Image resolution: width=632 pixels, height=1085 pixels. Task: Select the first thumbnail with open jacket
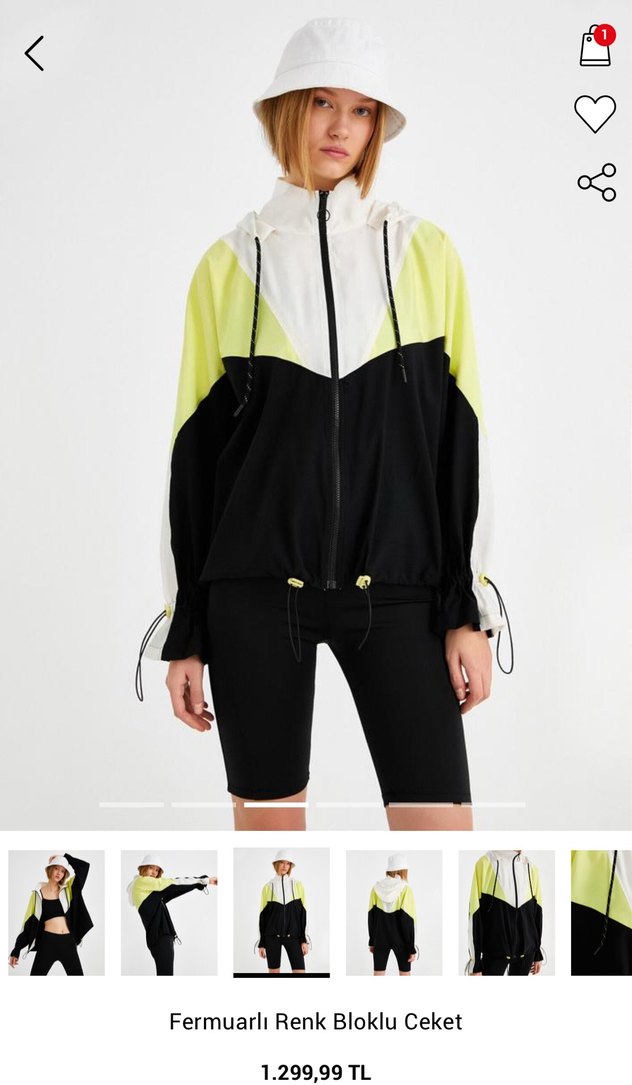(x=56, y=912)
